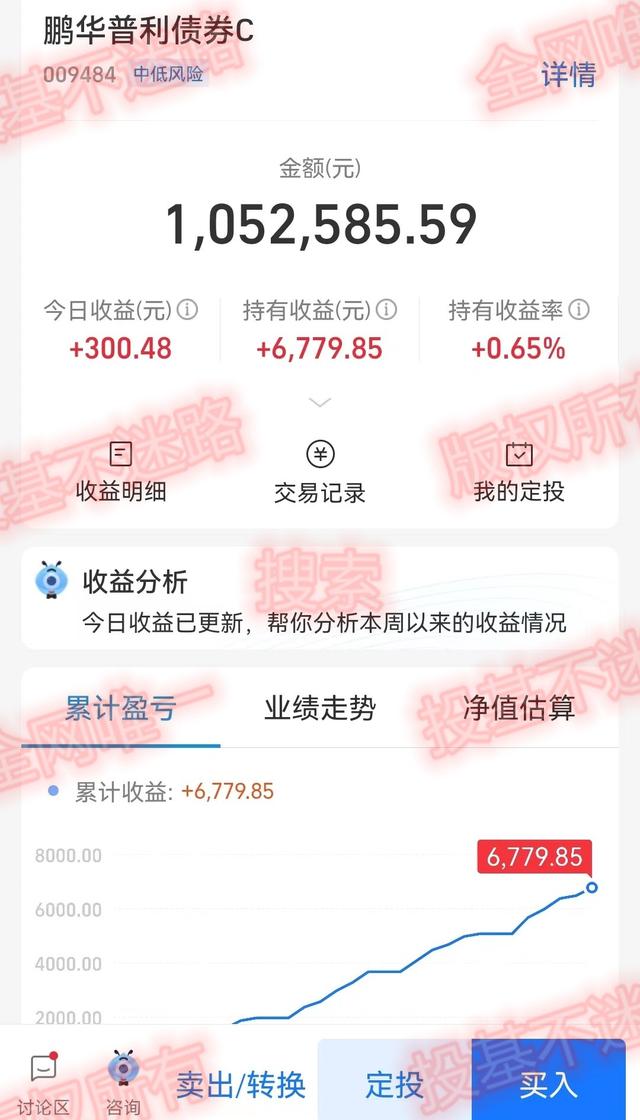The height and width of the screenshot is (1120, 640).
Task: Tap the 定投 button
Action: pos(394,1084)
